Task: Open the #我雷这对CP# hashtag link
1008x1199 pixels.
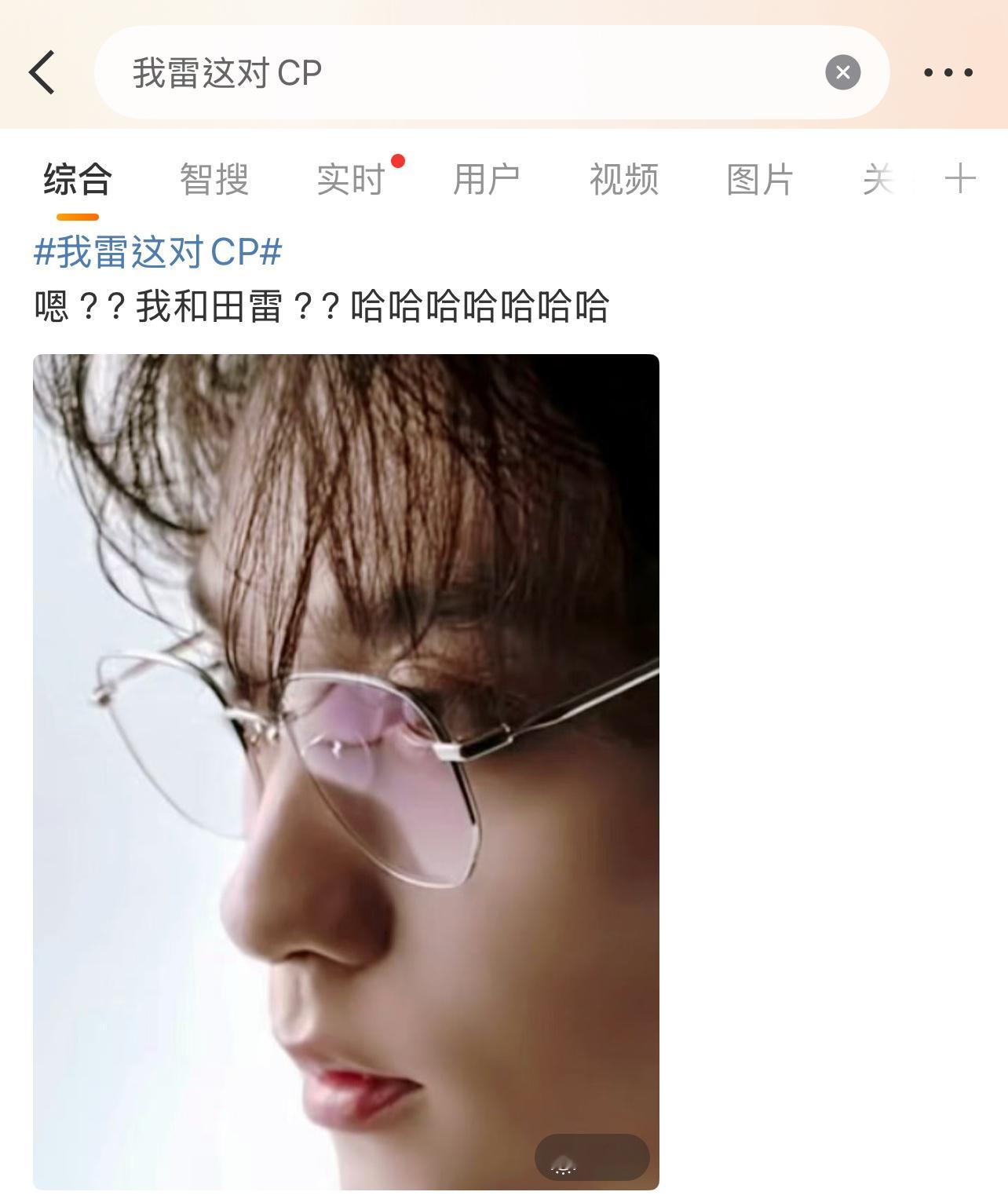Action: (x=158, y=252)
